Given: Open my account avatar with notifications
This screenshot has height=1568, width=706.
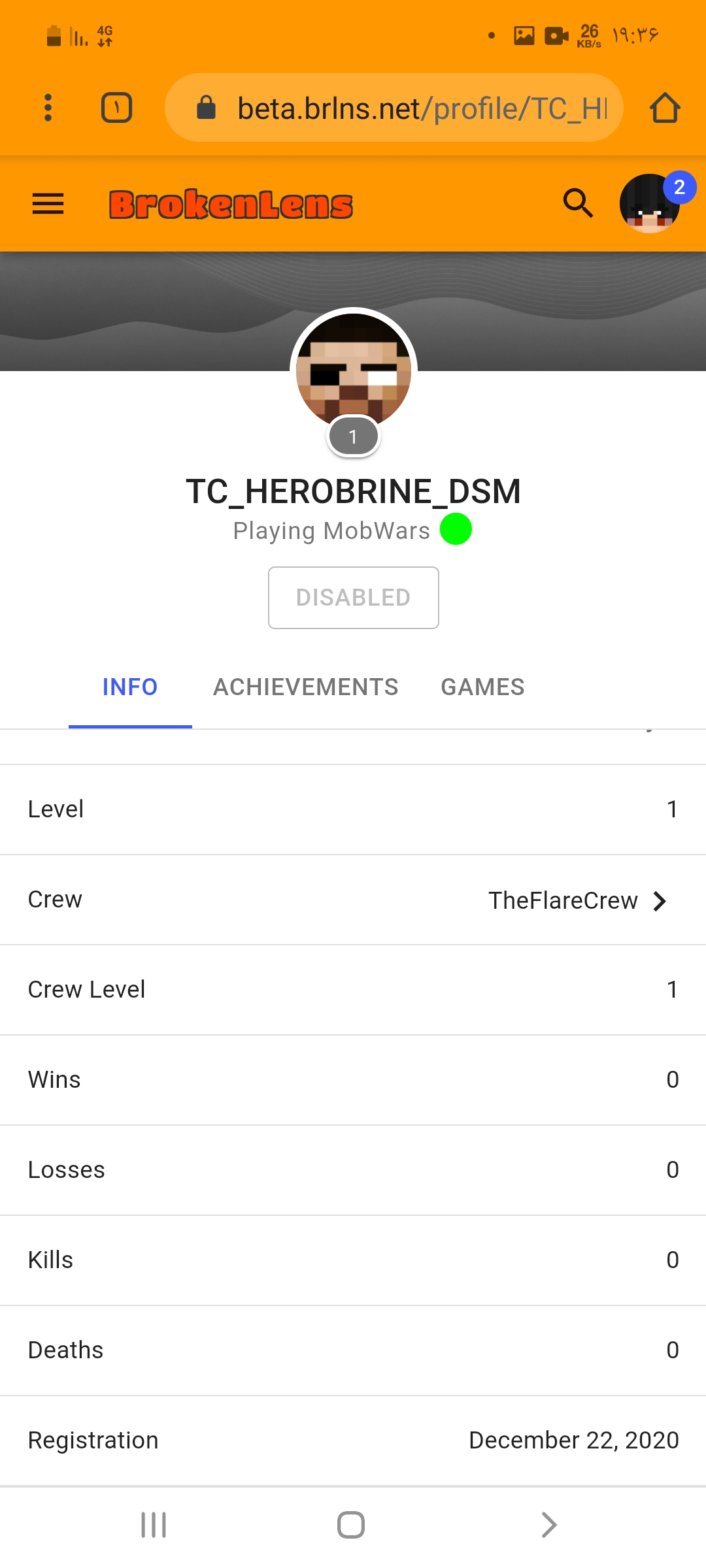Looking at the screenshot, I should pos(650,203).
